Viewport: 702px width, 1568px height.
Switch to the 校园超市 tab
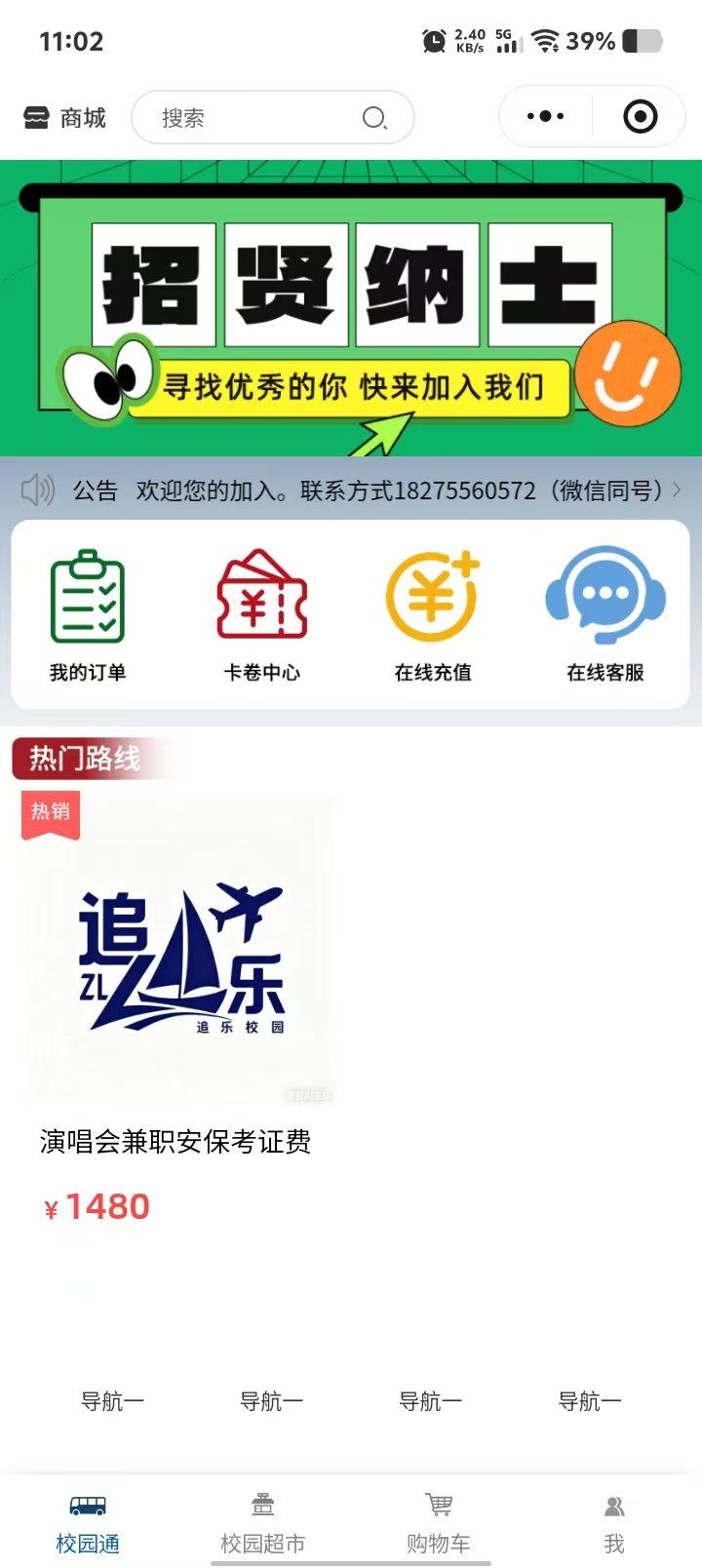coord(263,1523)
